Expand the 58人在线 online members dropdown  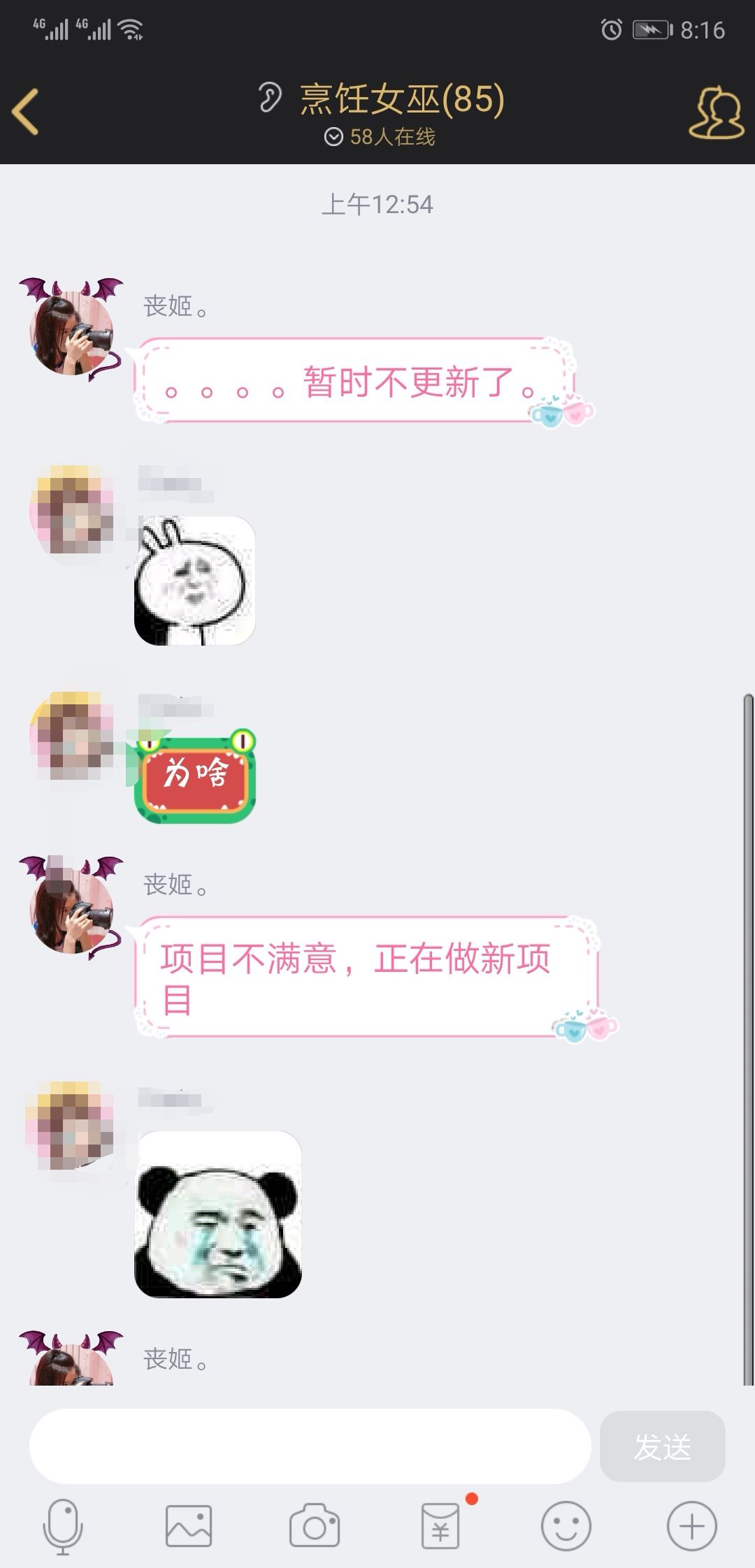coord(380,137)
